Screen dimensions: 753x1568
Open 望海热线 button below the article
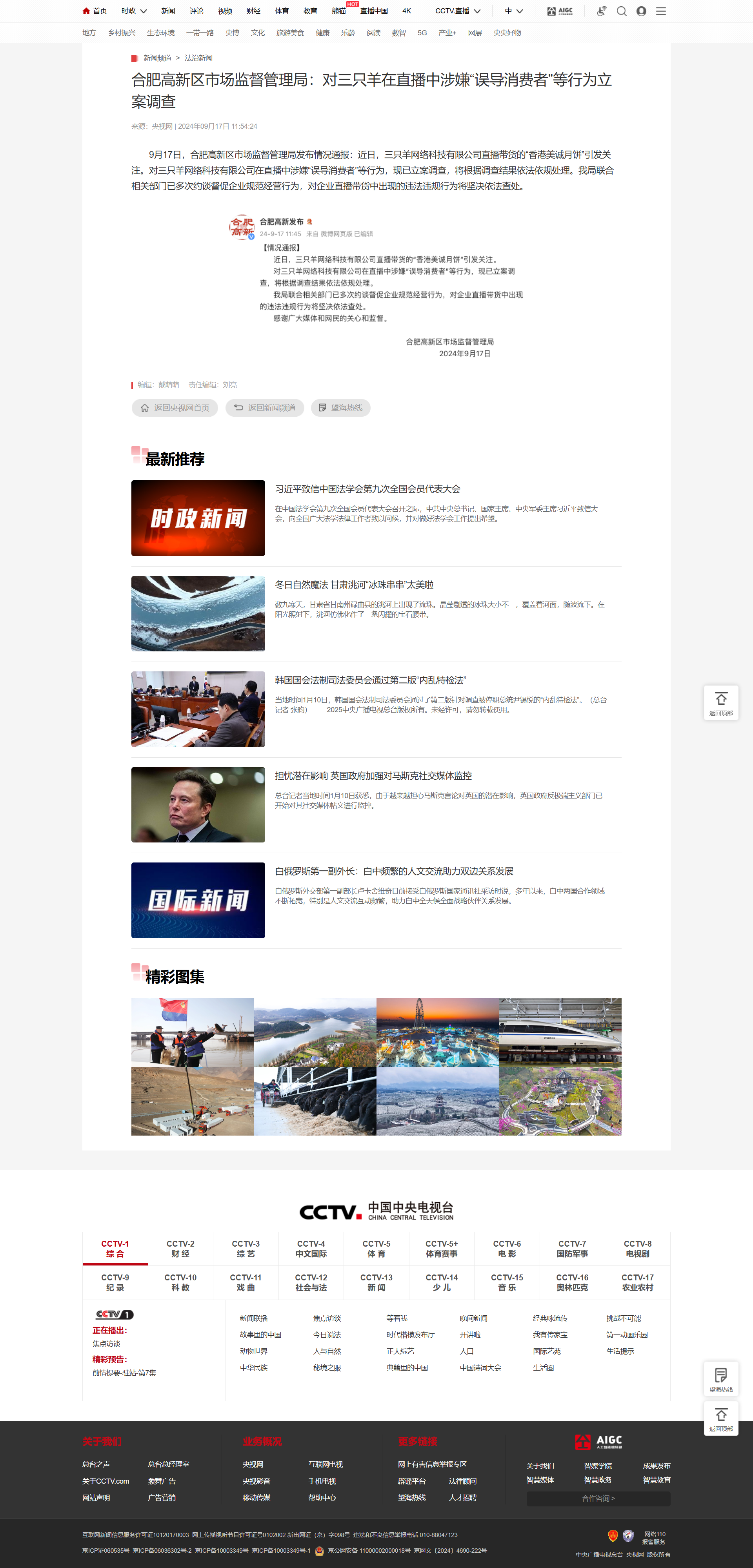(340, 408)
